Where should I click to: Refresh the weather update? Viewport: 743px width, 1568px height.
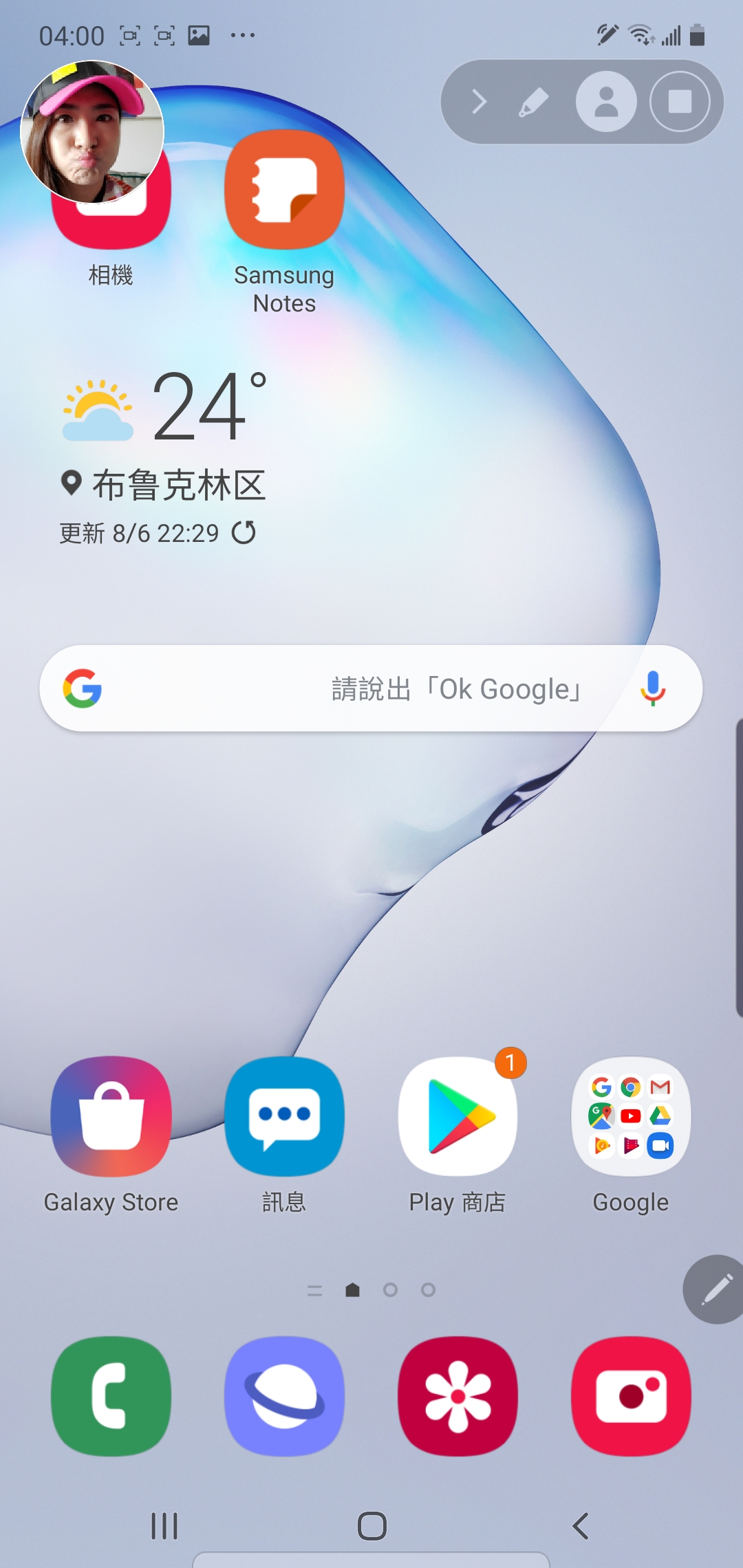pyautogui.click(x=244, y=532)
